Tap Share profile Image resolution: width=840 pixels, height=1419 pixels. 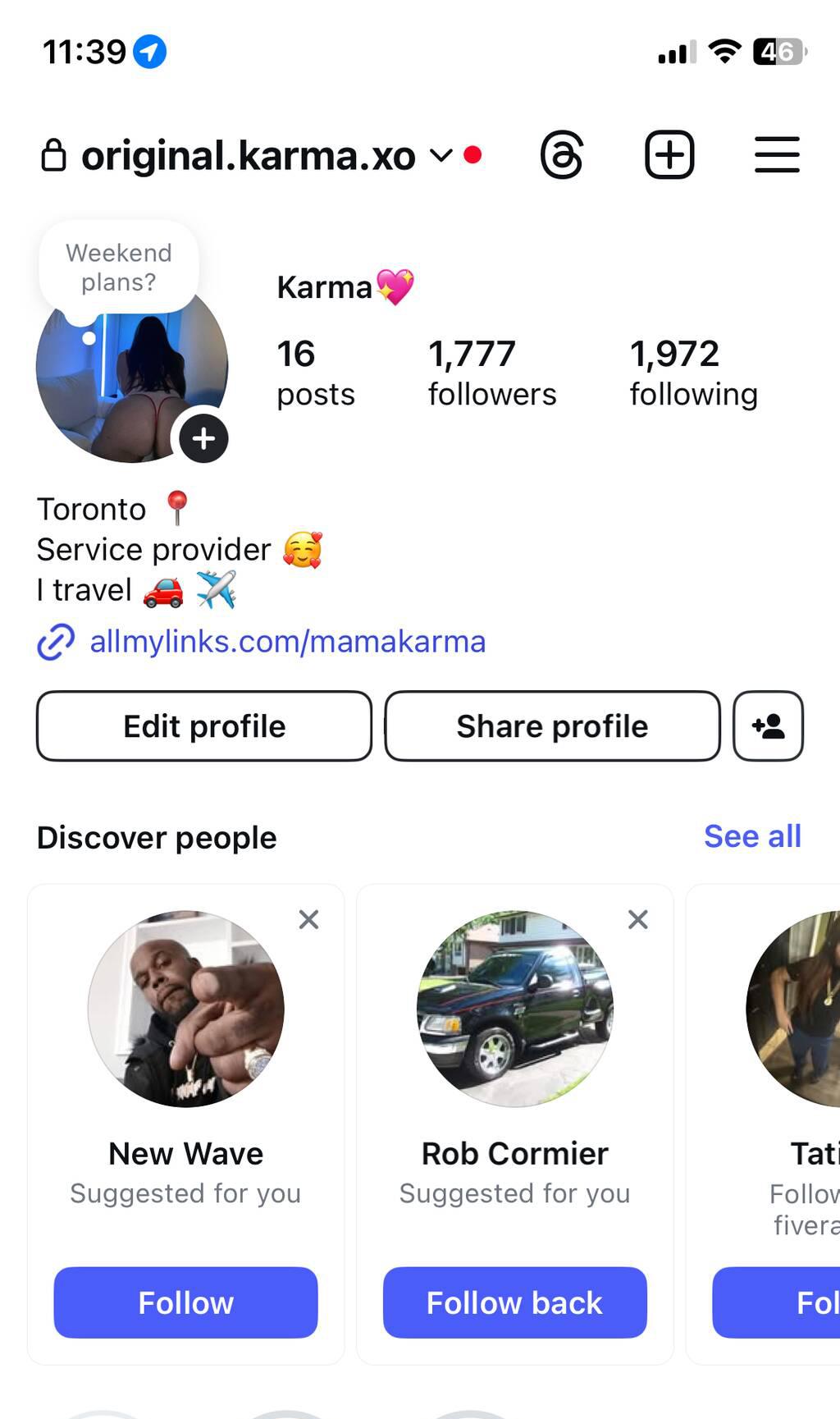click(x=552, y=726)
